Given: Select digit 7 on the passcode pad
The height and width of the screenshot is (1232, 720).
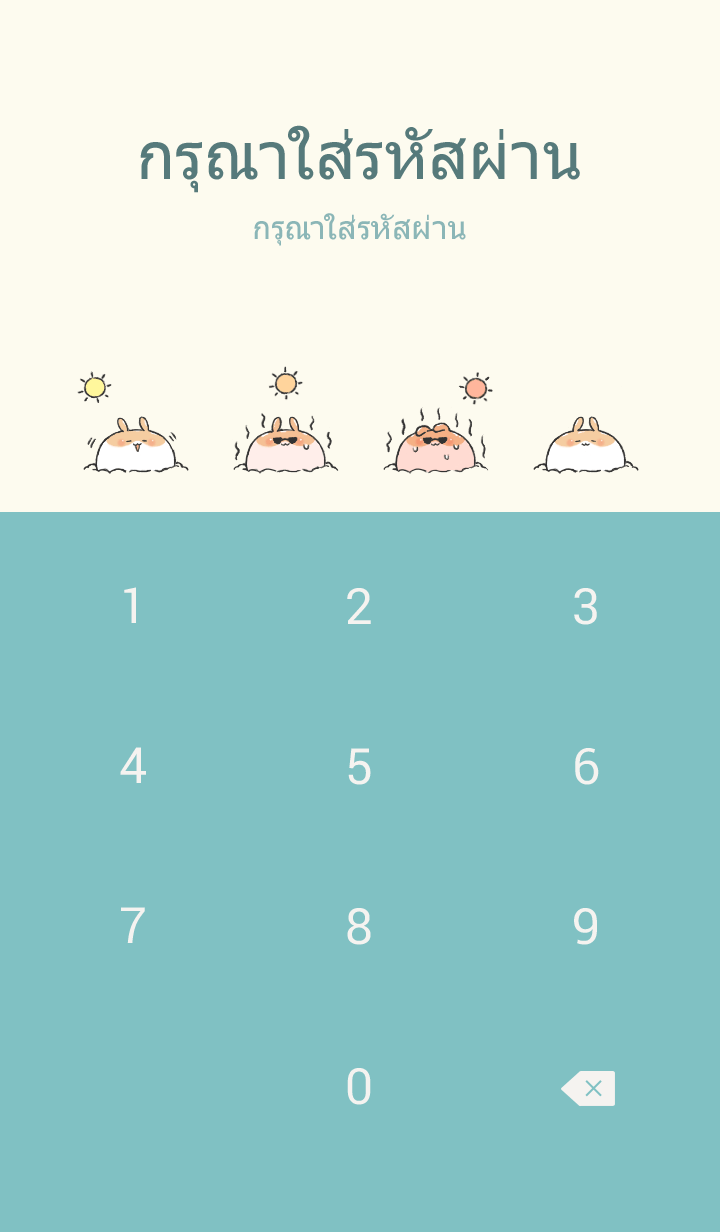Looking at the screenshot, I should coord(132,927).
